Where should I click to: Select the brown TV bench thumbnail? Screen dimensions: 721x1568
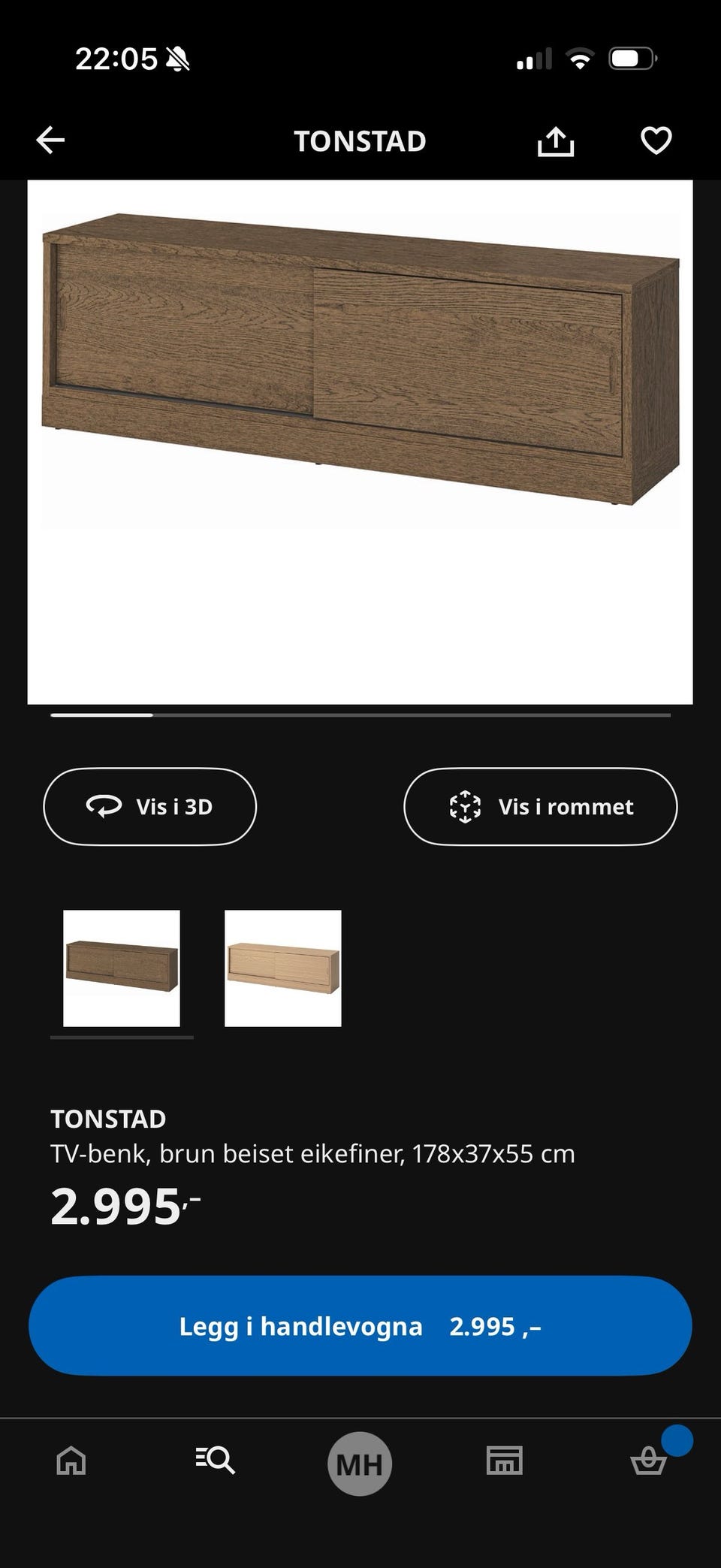point(122,968)
